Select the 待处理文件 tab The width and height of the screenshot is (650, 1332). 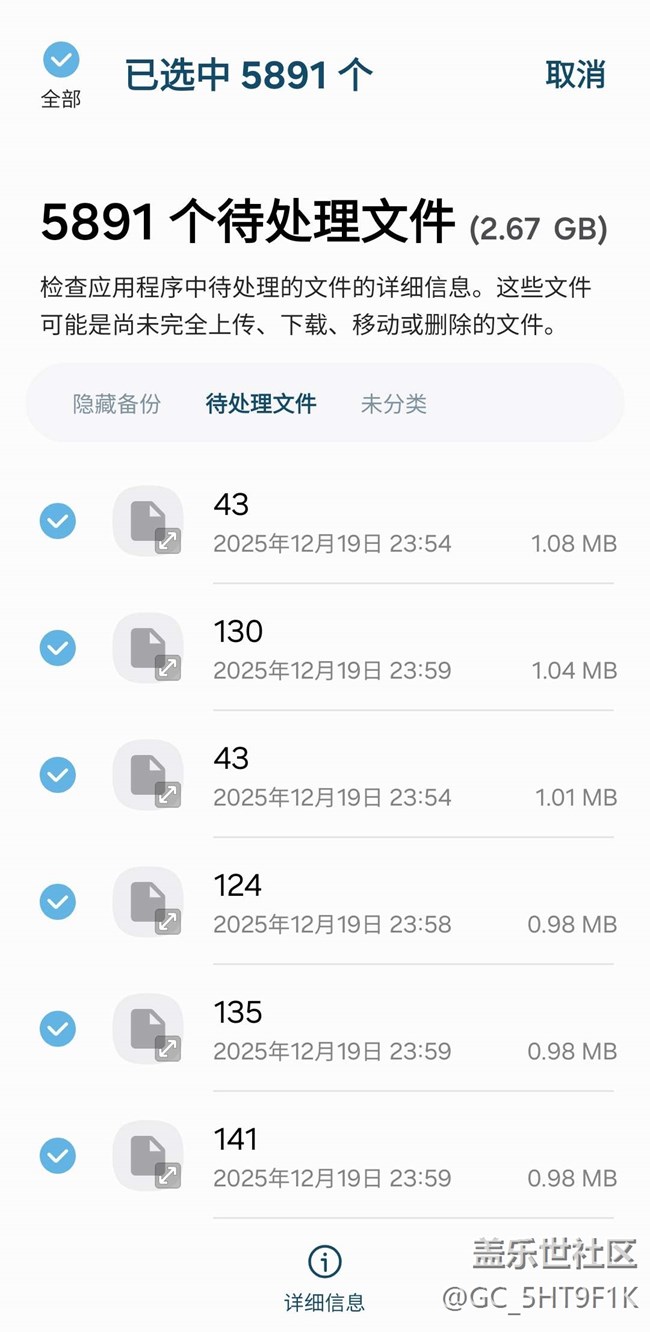tap(261, 404)
